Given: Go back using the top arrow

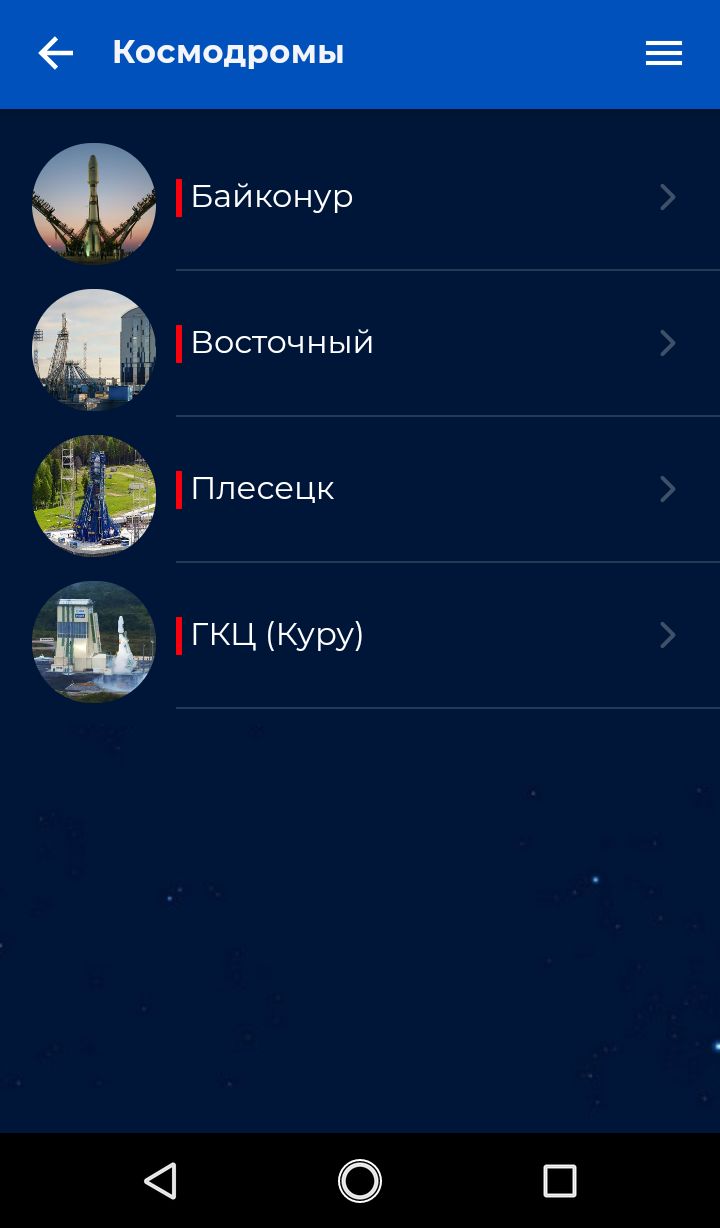Looking at the screenshot, I should (55, 53).
